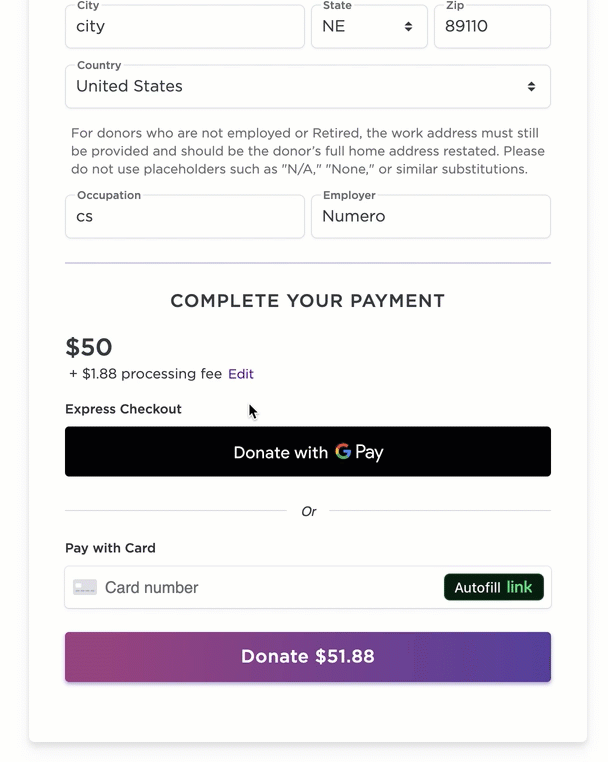Tap the City text field

click(184, 27)
